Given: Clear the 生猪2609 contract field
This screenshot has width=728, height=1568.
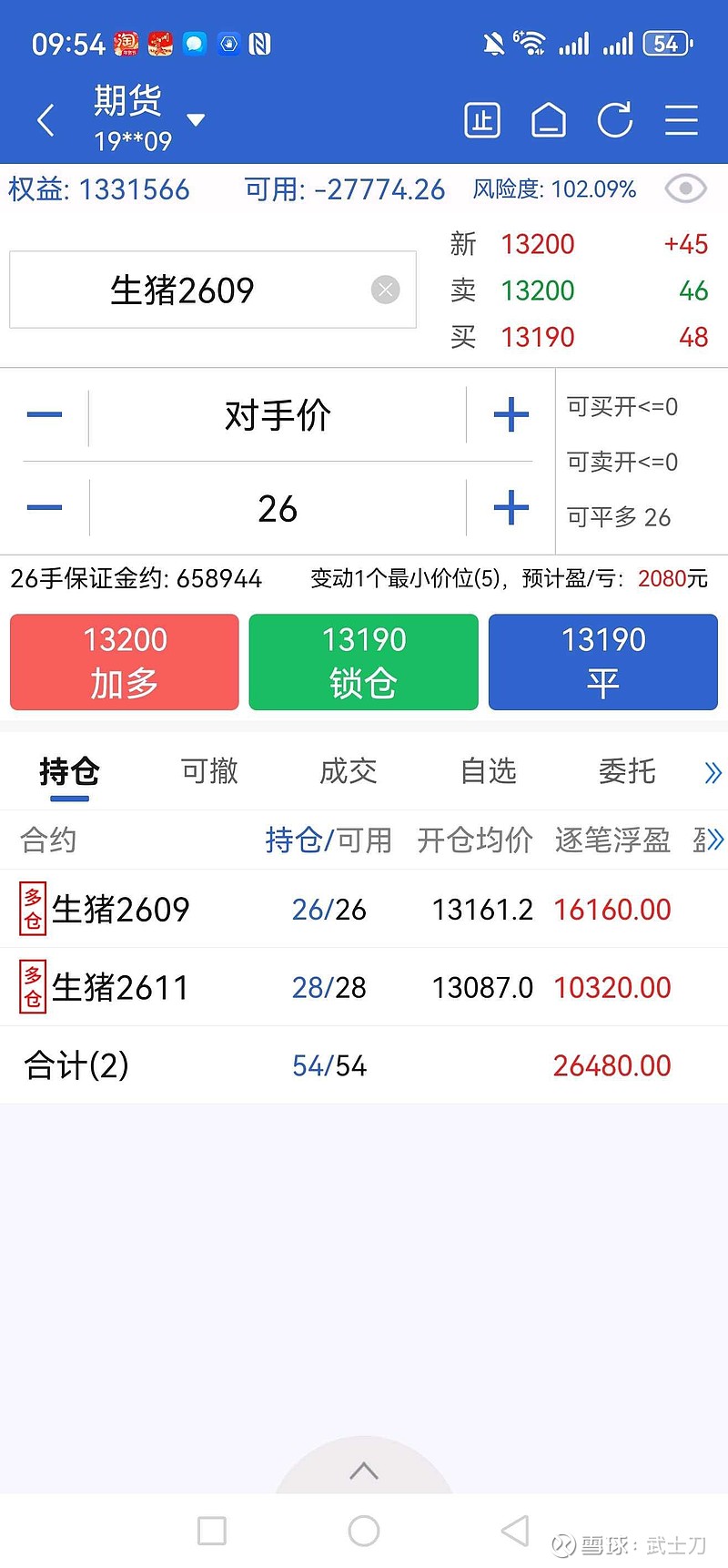Looking at the screenshot, I should tap(386, 290).
